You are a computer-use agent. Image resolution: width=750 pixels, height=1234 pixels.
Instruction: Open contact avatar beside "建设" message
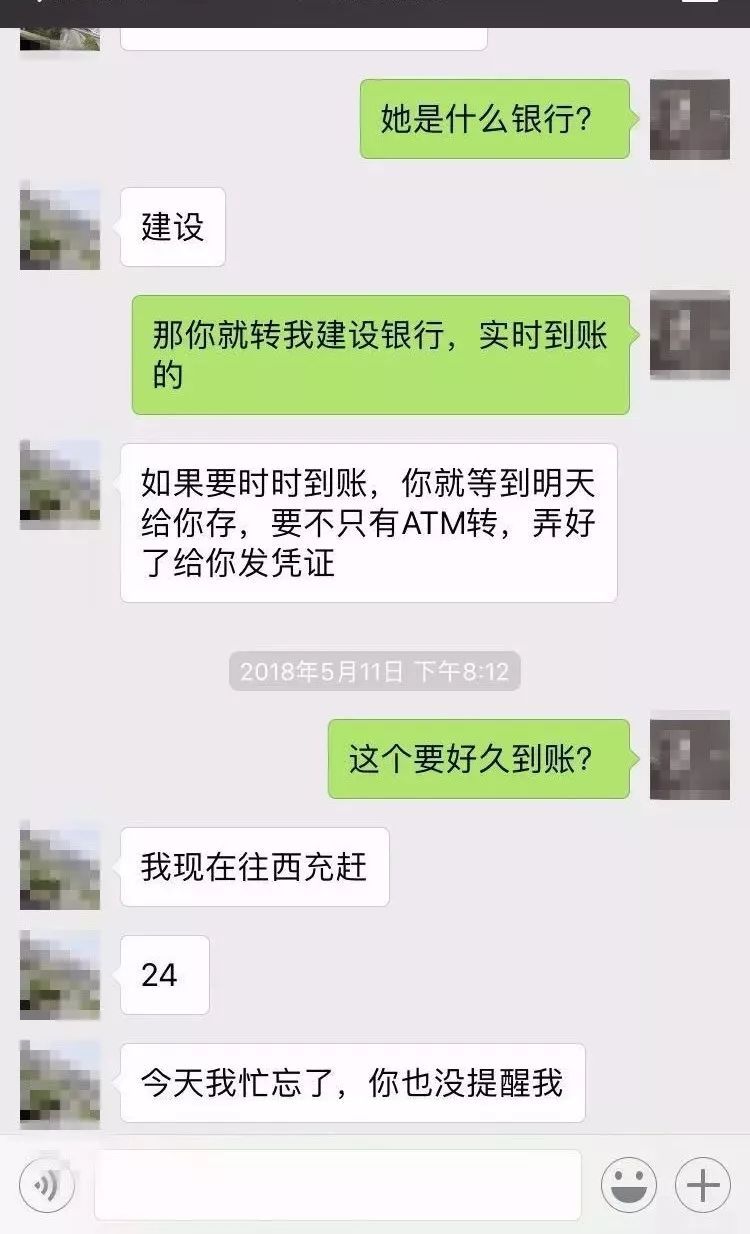click(x=60, y=226)
